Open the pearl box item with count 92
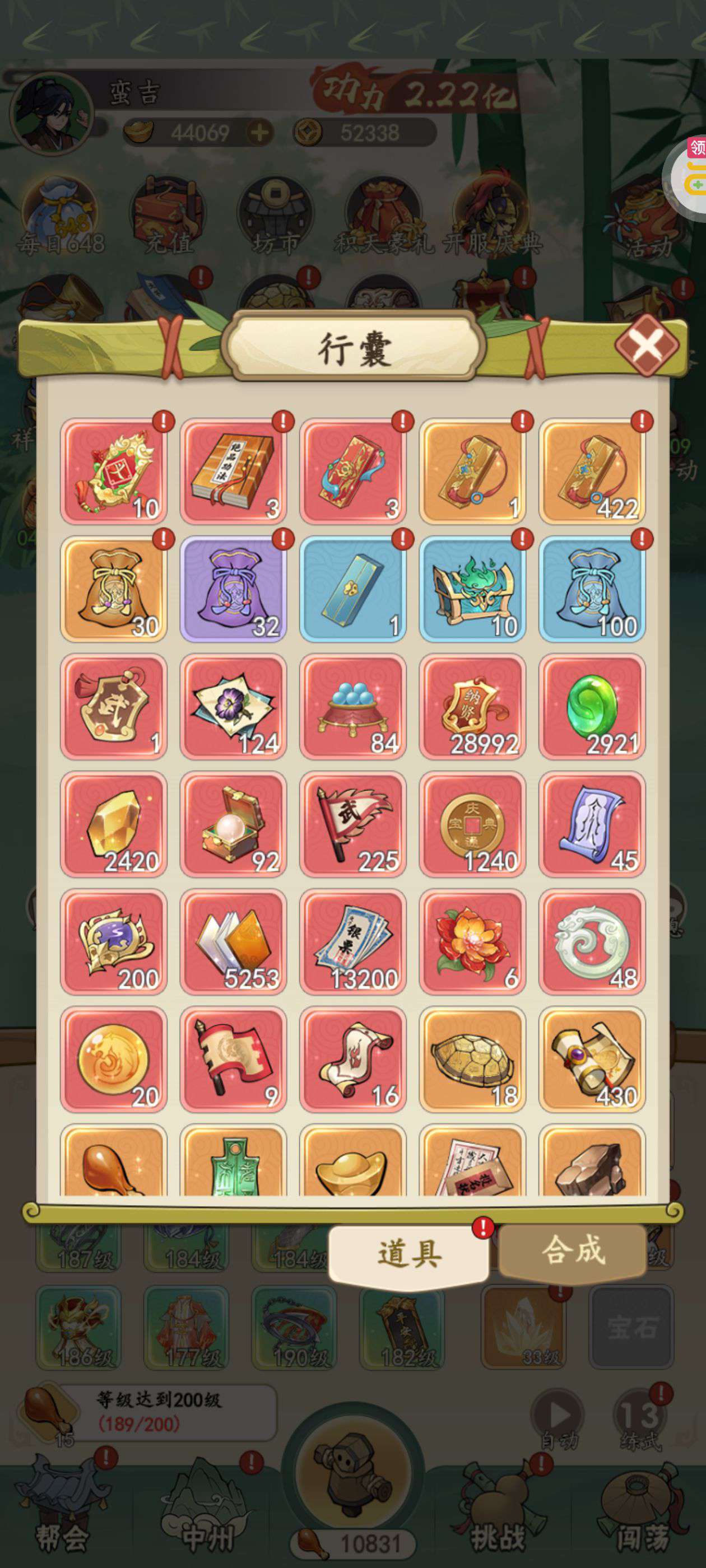The image size is (706, 1568). point(233,824)
